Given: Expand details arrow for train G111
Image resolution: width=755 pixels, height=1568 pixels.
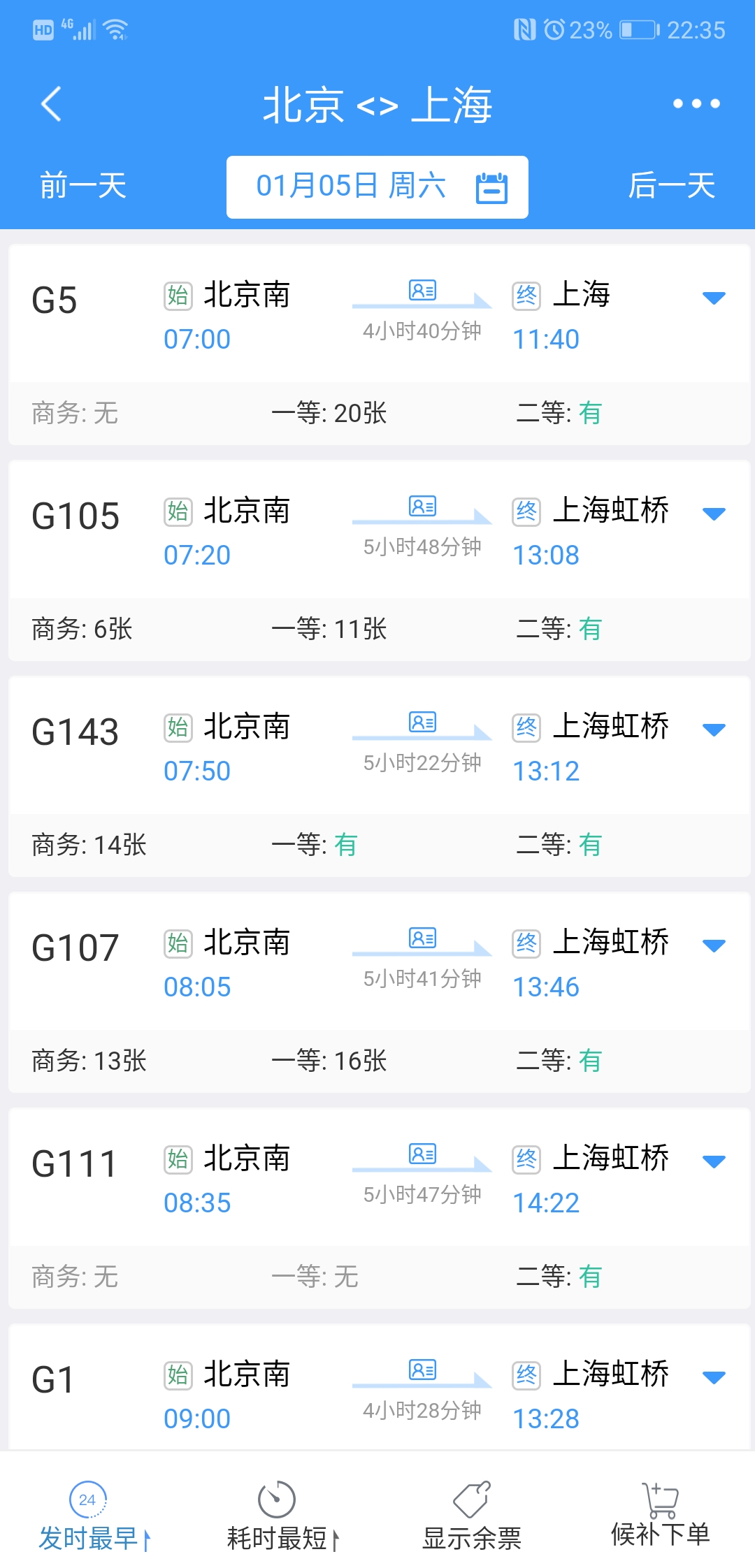Looking at the screenshot, I should pyautogui.click(x=714, y=1162).
